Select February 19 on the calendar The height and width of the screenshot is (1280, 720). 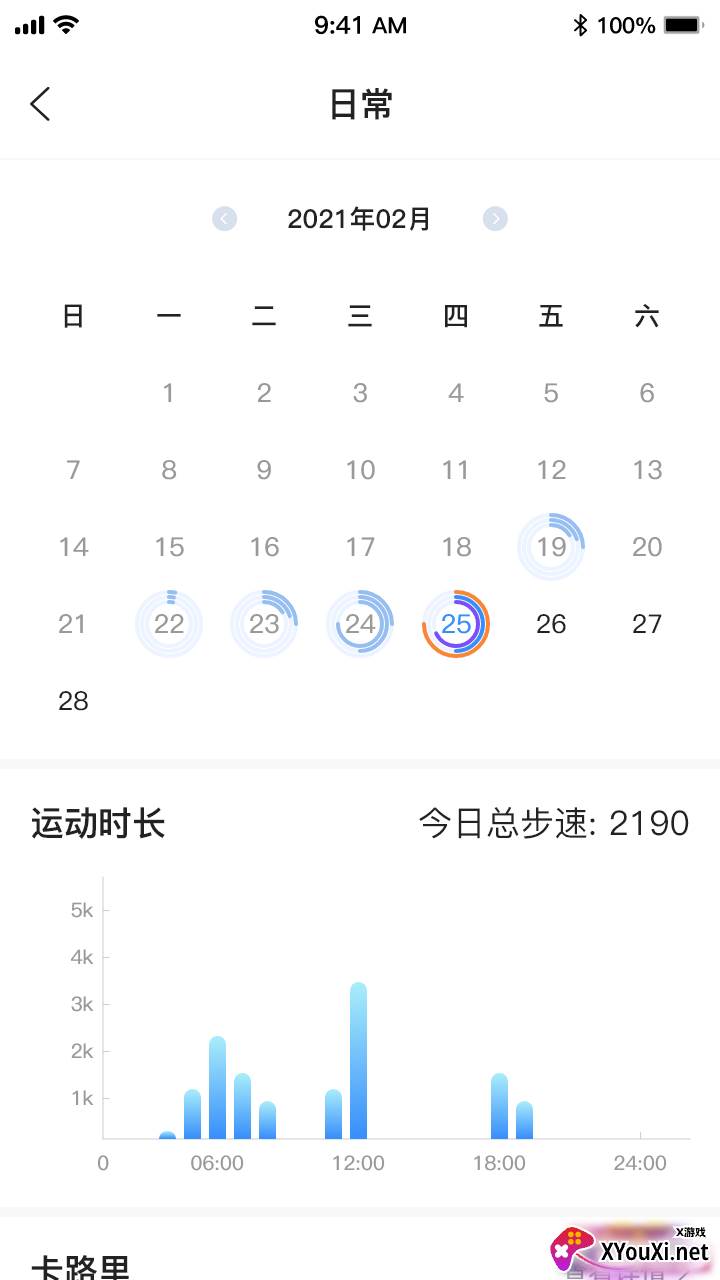[x=551, y=547]
